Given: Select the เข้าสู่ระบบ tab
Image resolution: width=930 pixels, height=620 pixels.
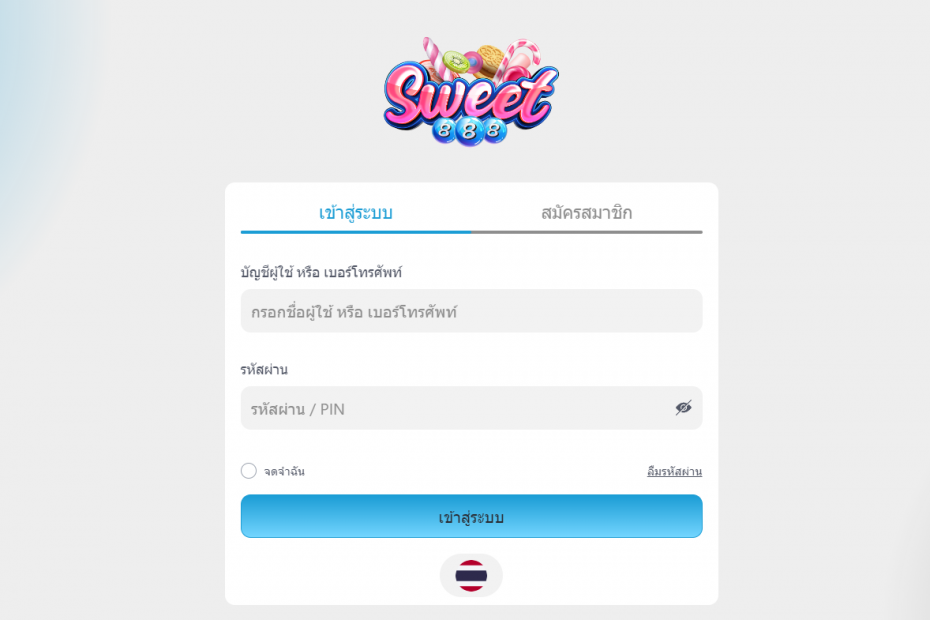Looking at the screenshot, I should (x=355, y=212).
